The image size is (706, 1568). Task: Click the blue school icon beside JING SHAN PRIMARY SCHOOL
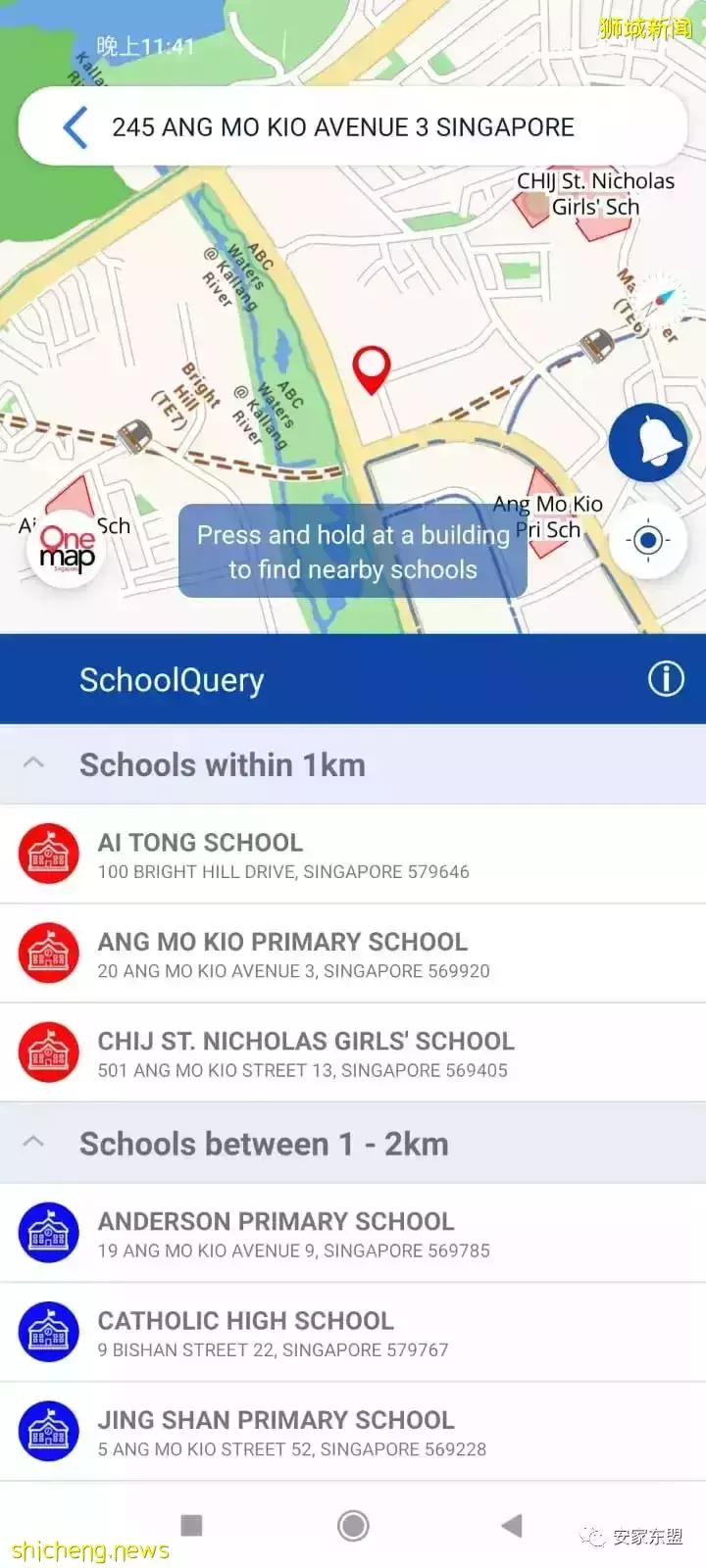[x=48, y=1431]
